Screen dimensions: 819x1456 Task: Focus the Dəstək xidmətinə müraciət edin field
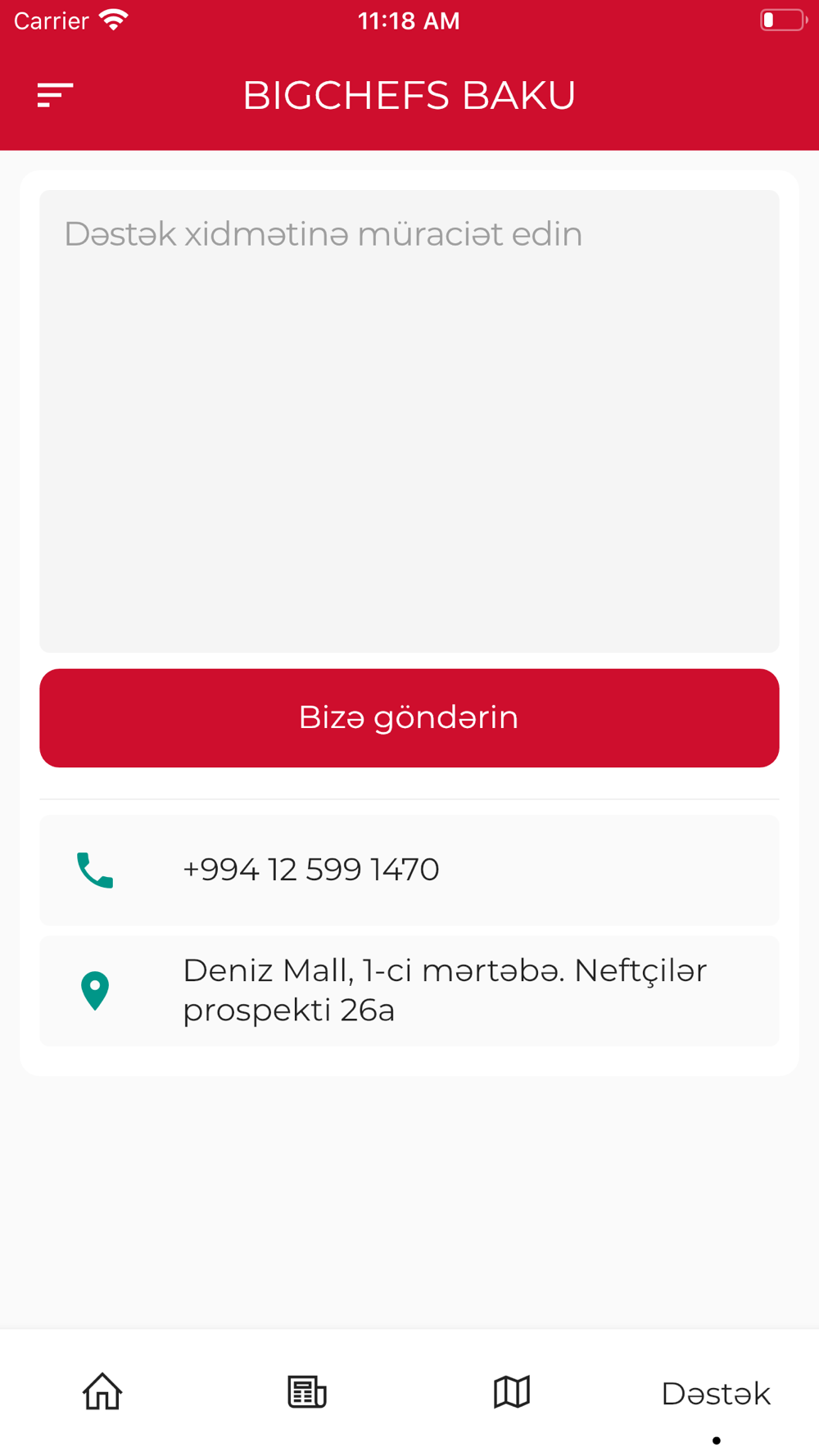(409, 421)
